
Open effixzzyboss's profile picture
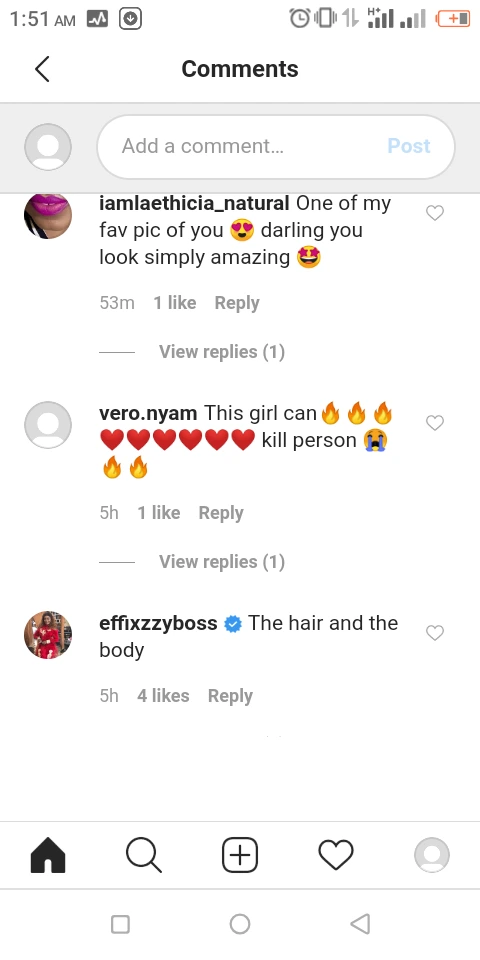(48, 635)
